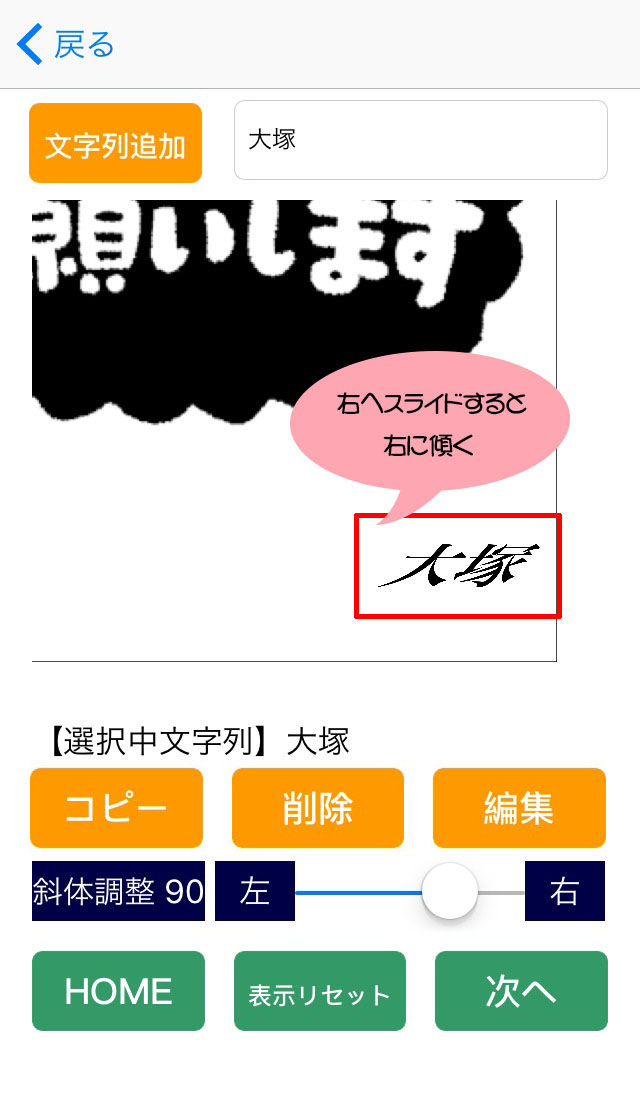Go back using the 戻る button
640x1096 pixels.
coord(66,45)
